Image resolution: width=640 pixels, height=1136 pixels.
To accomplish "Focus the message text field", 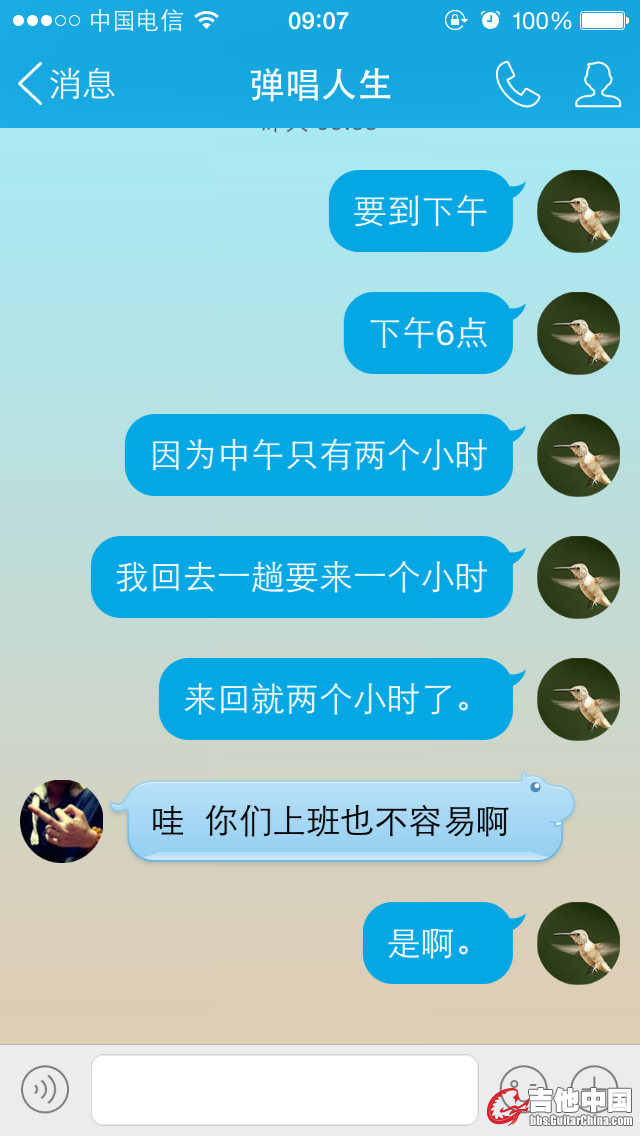I will point(285,1089).
